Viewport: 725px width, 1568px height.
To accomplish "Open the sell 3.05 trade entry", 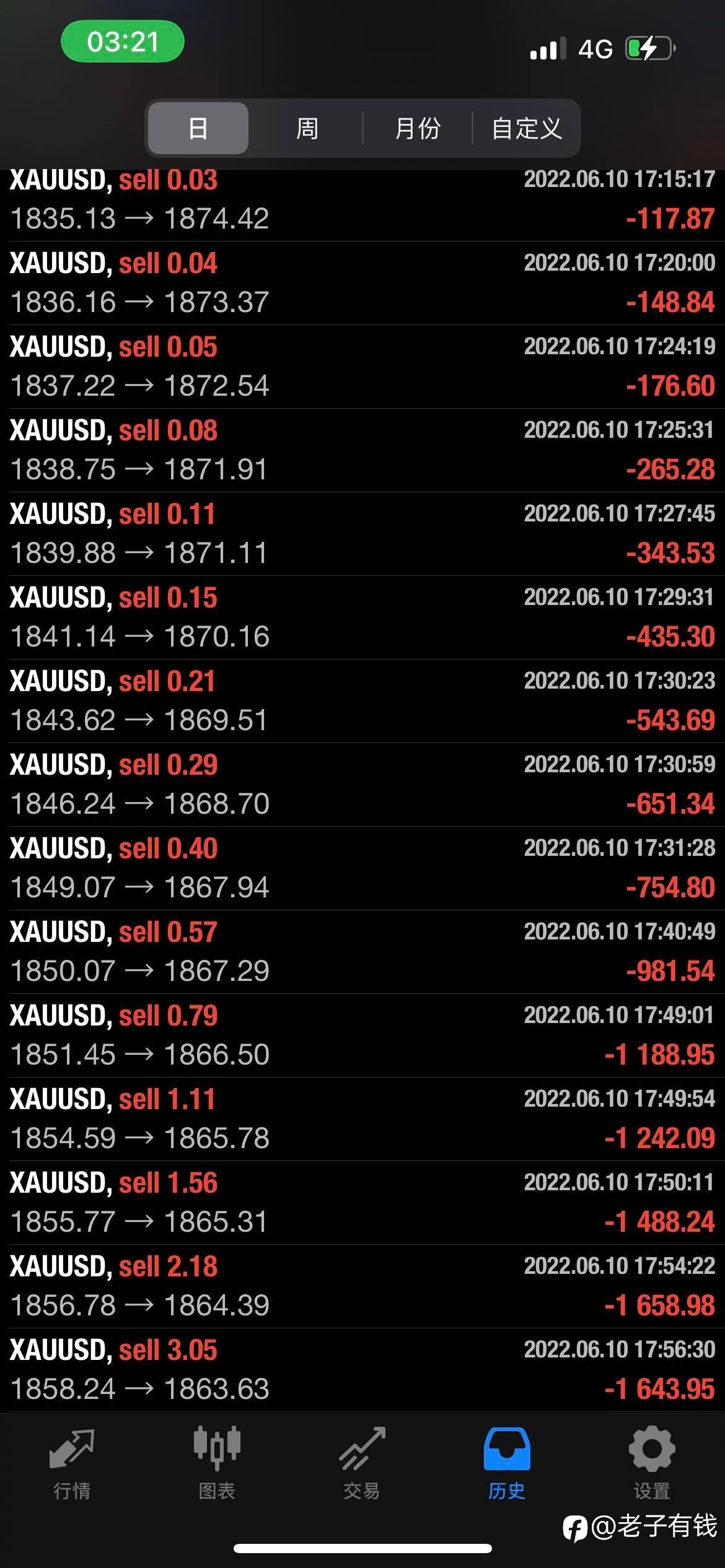I will 362,1370.
